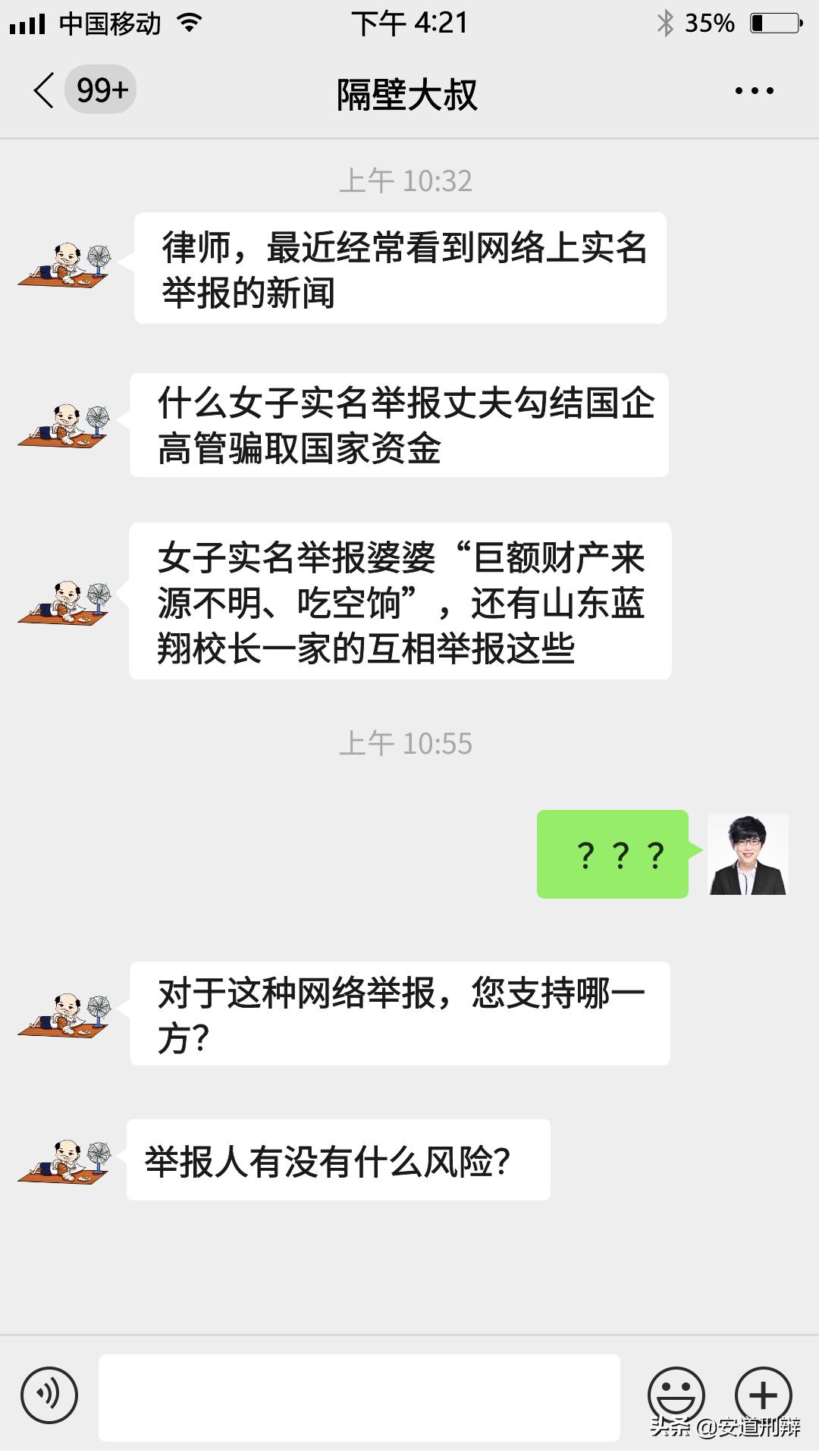Click the back arrow to leave chat

click(42, 89)
